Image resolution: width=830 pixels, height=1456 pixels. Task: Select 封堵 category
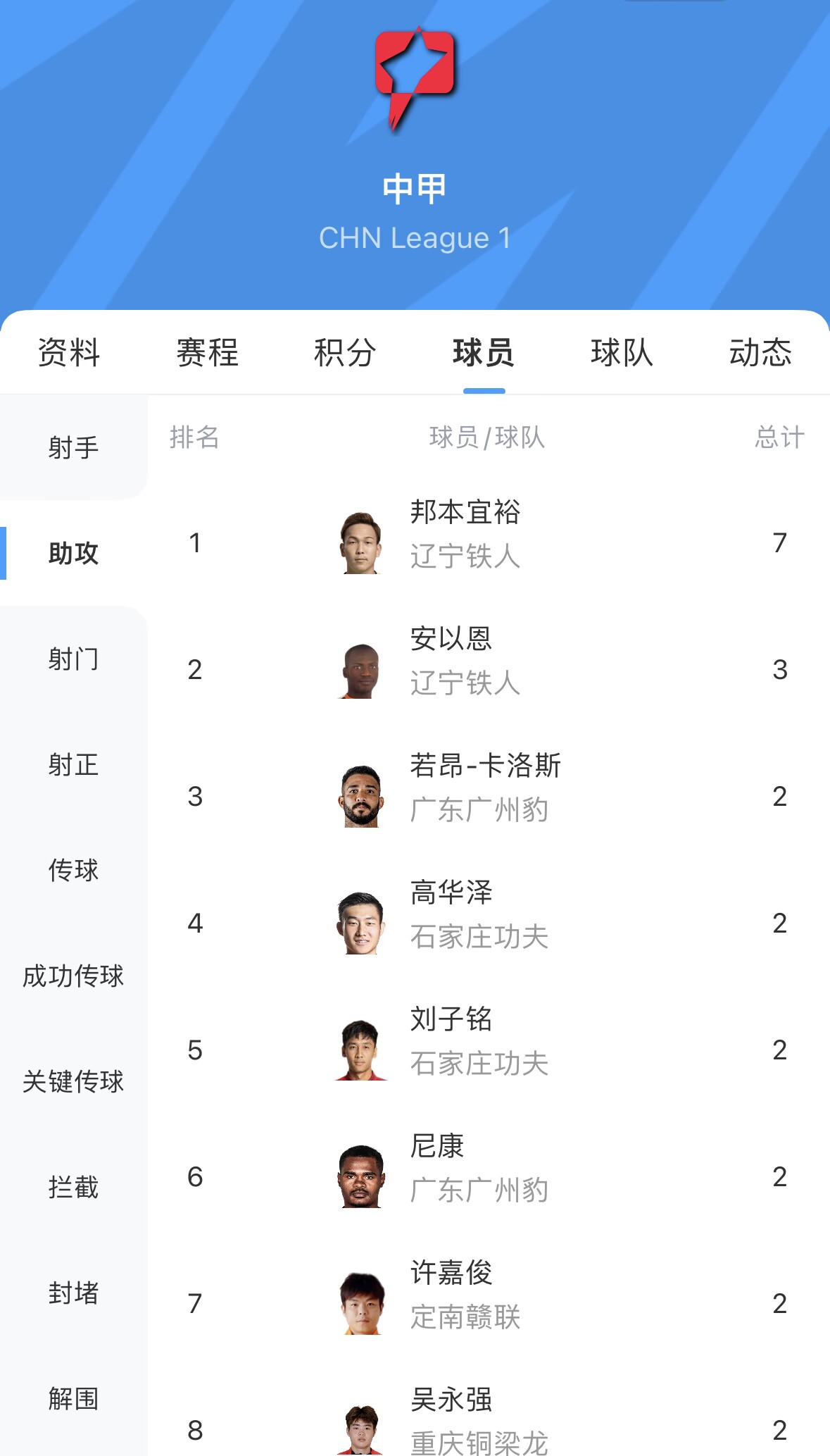[x=73, y=1293]
